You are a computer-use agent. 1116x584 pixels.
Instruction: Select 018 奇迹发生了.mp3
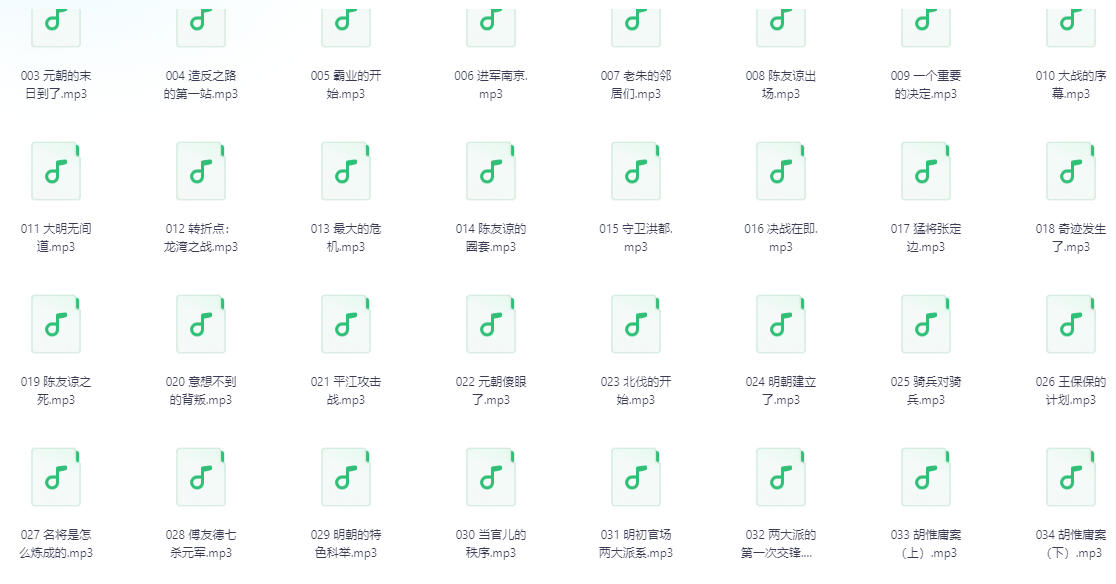click(x=1071, y=171)
